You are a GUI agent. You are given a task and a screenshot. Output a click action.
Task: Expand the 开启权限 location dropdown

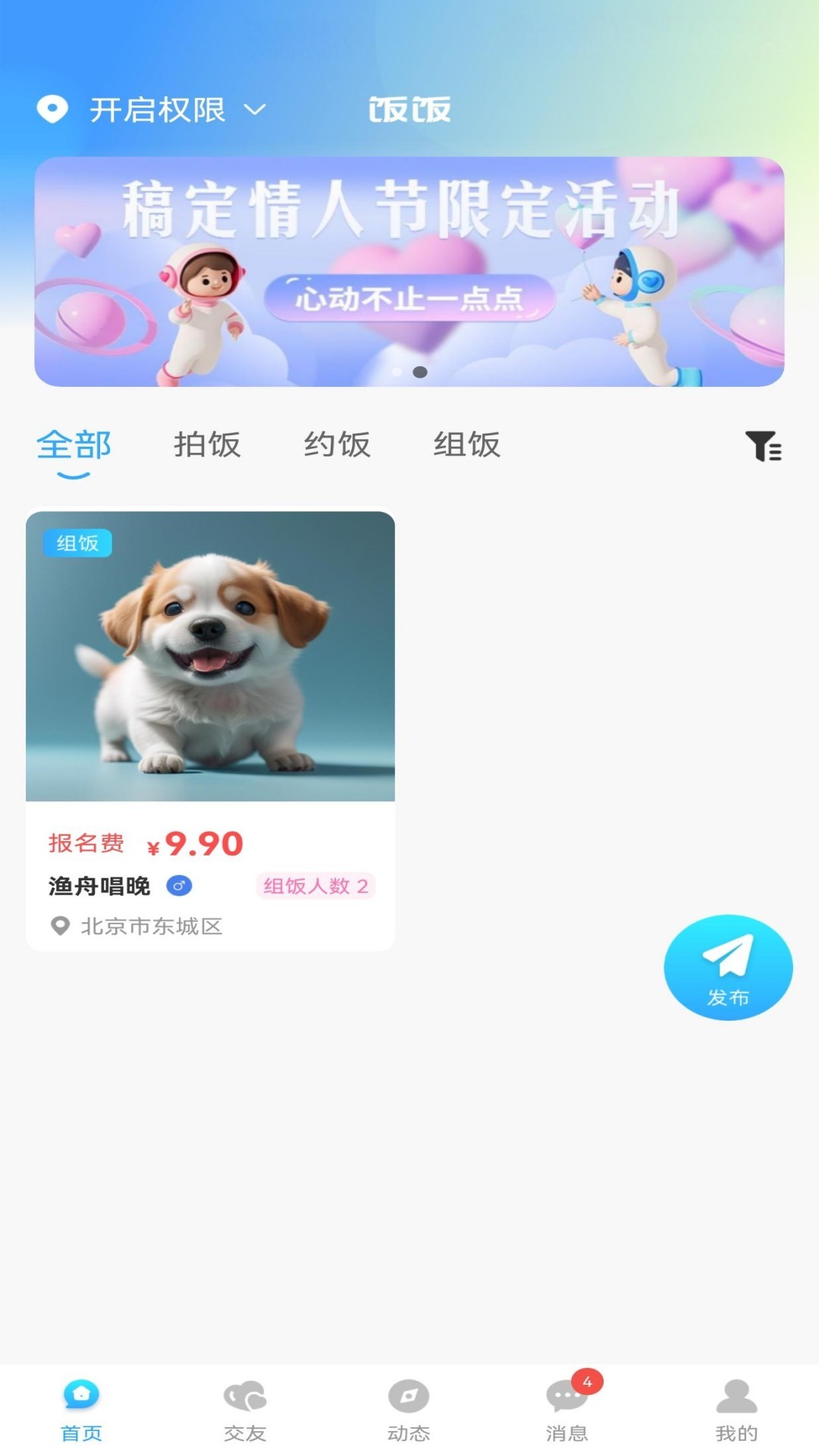click(157, 111)
